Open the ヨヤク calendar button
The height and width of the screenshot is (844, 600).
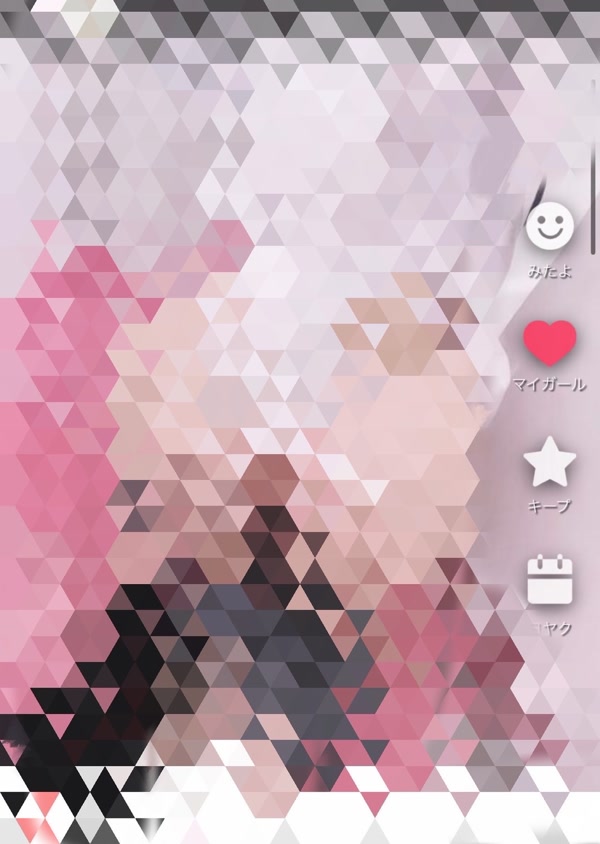click(x=549, y=582)
